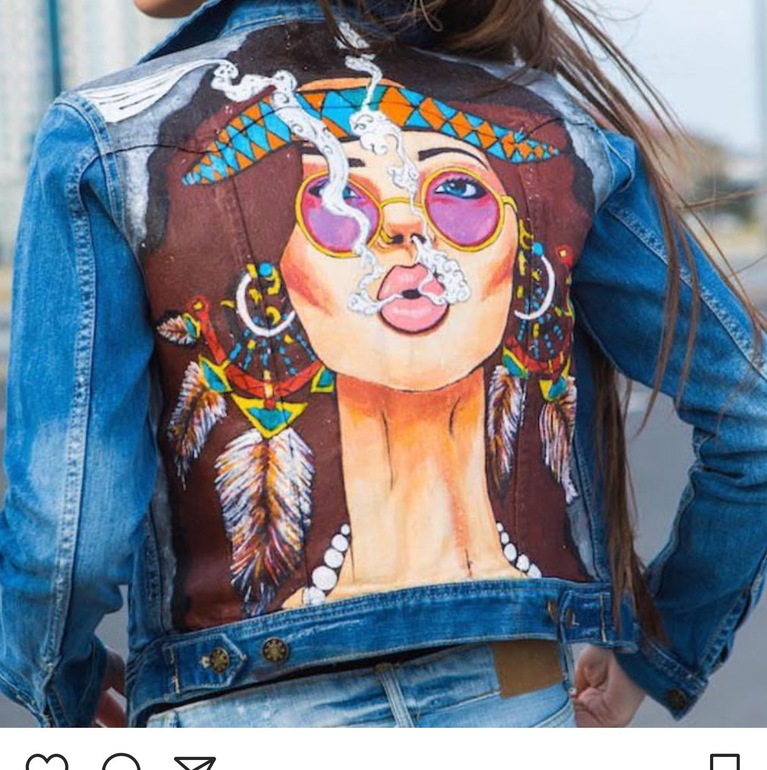The height and width of the screenshot is (770, 767).
Task: Share this post via direct message
Action: tap(195, 764)
